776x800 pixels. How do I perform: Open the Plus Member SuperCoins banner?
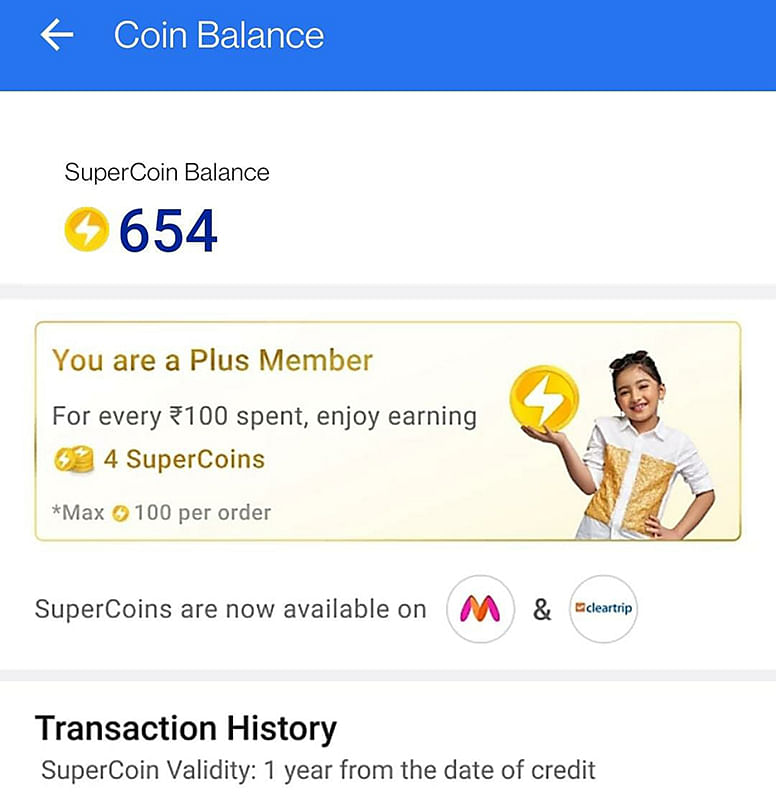388,431
